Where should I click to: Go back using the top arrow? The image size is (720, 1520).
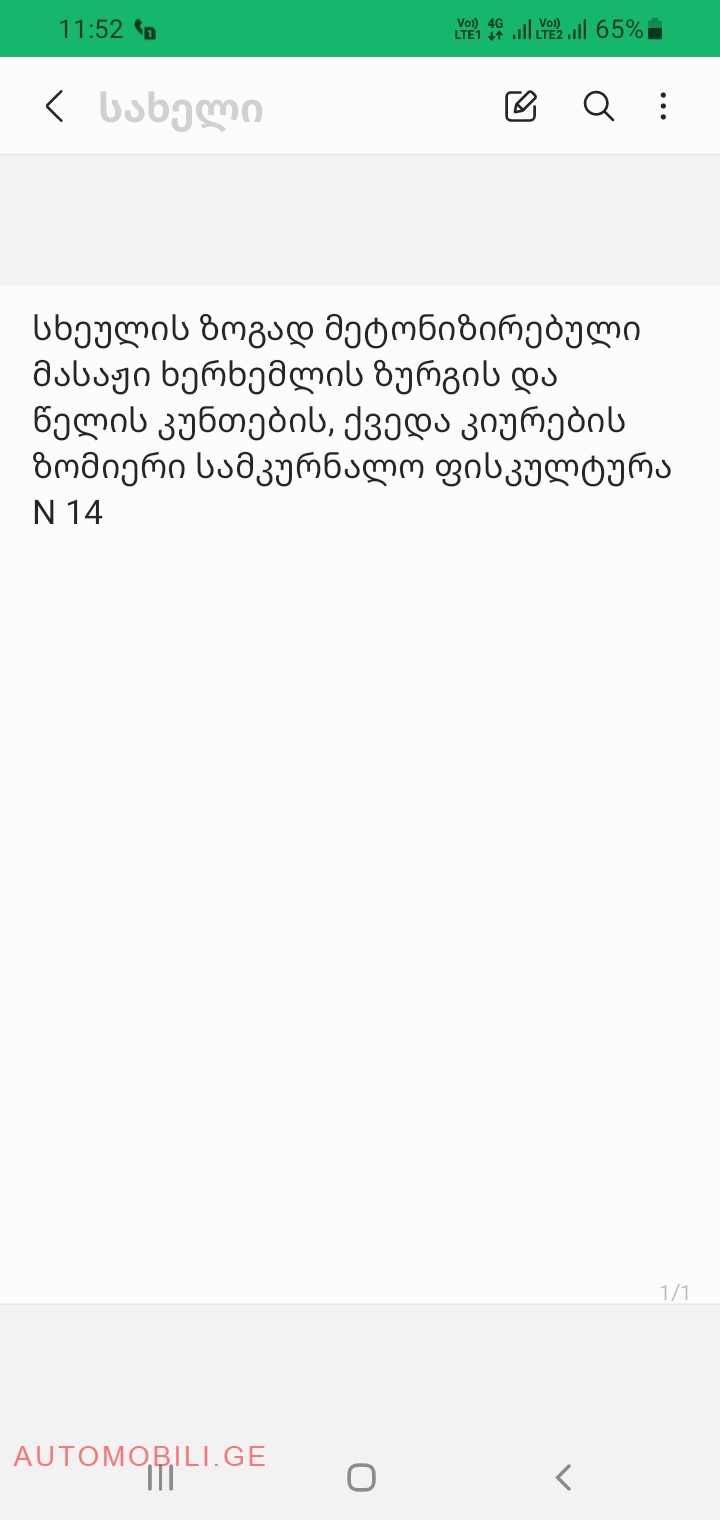coord(55,106)
